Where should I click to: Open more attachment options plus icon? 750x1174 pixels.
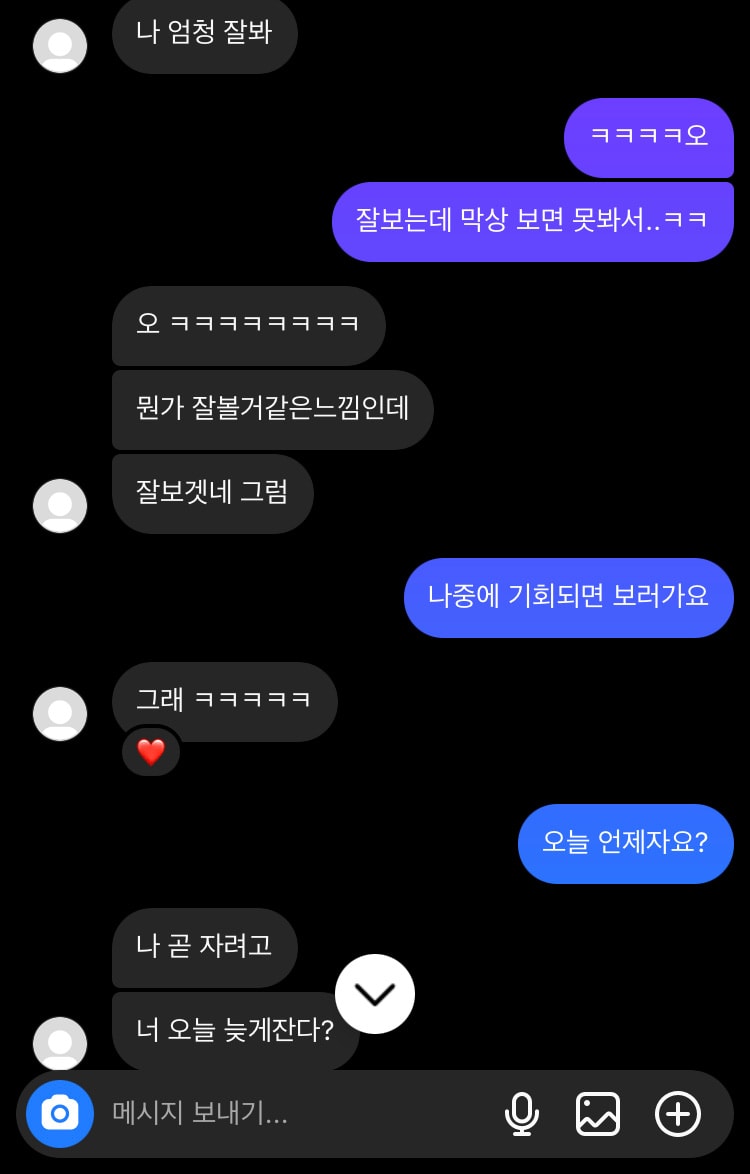pyautogui.click(x=678, y=1113)
